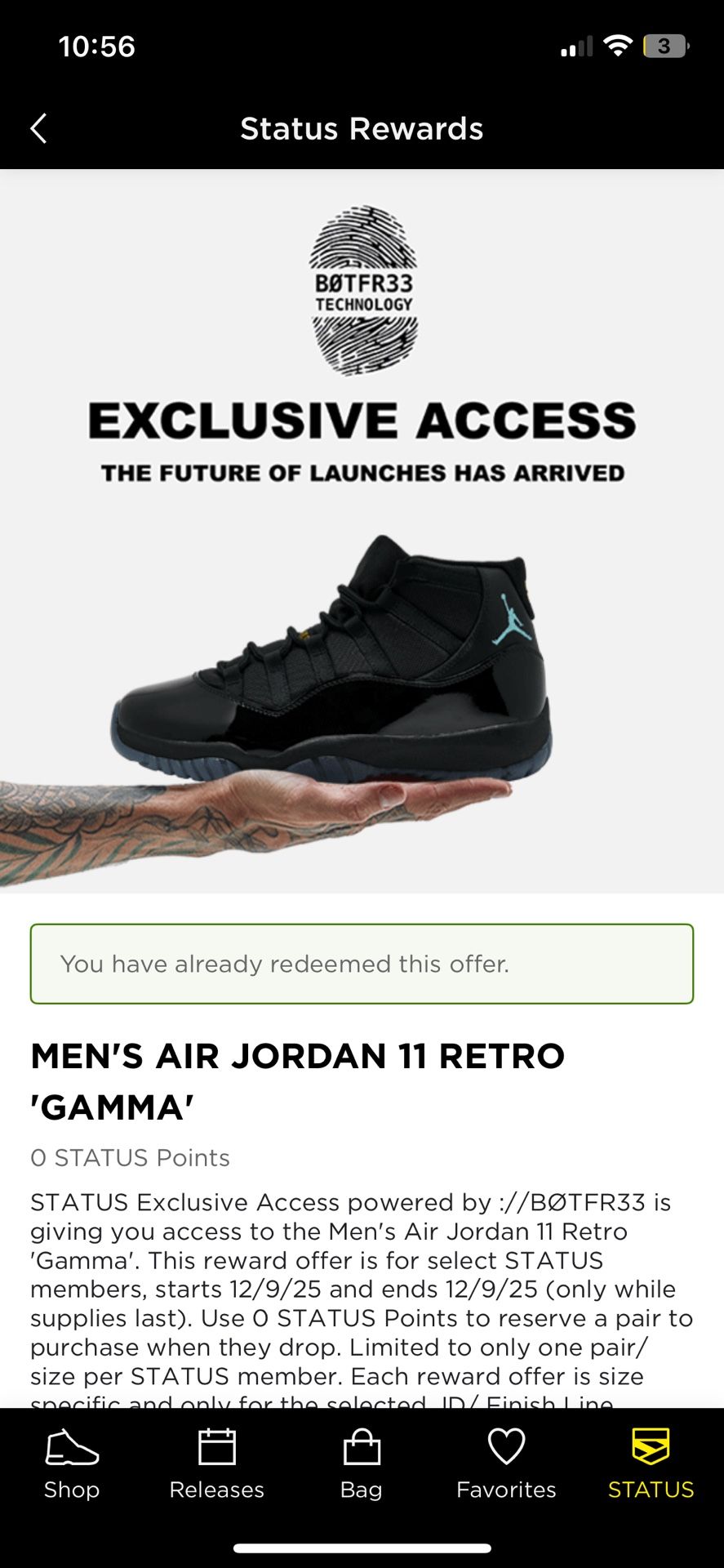Tap the cellular signal bars indicator

[574, 45]
